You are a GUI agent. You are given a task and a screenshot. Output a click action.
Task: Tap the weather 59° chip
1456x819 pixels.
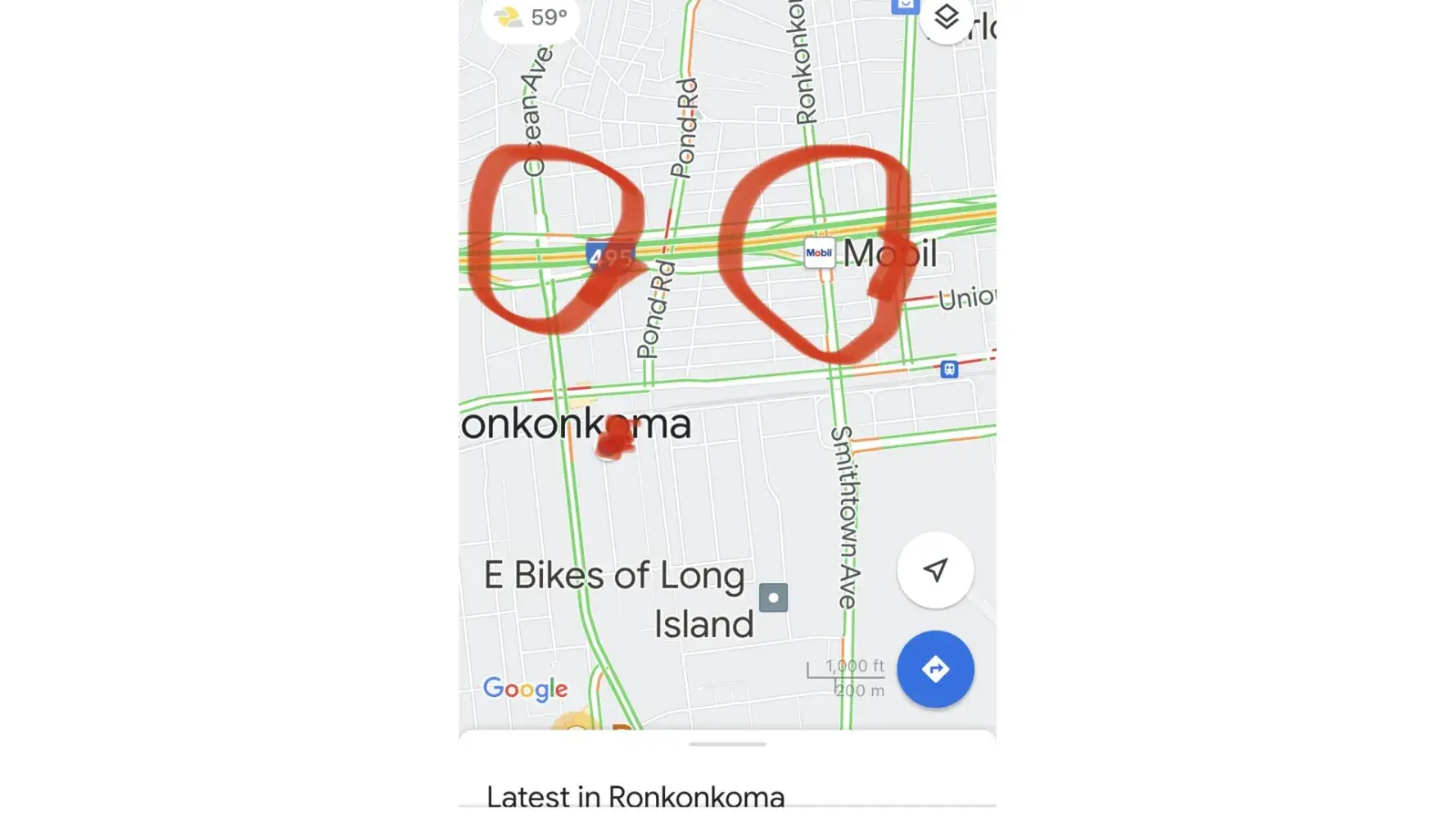click(531, 17)
